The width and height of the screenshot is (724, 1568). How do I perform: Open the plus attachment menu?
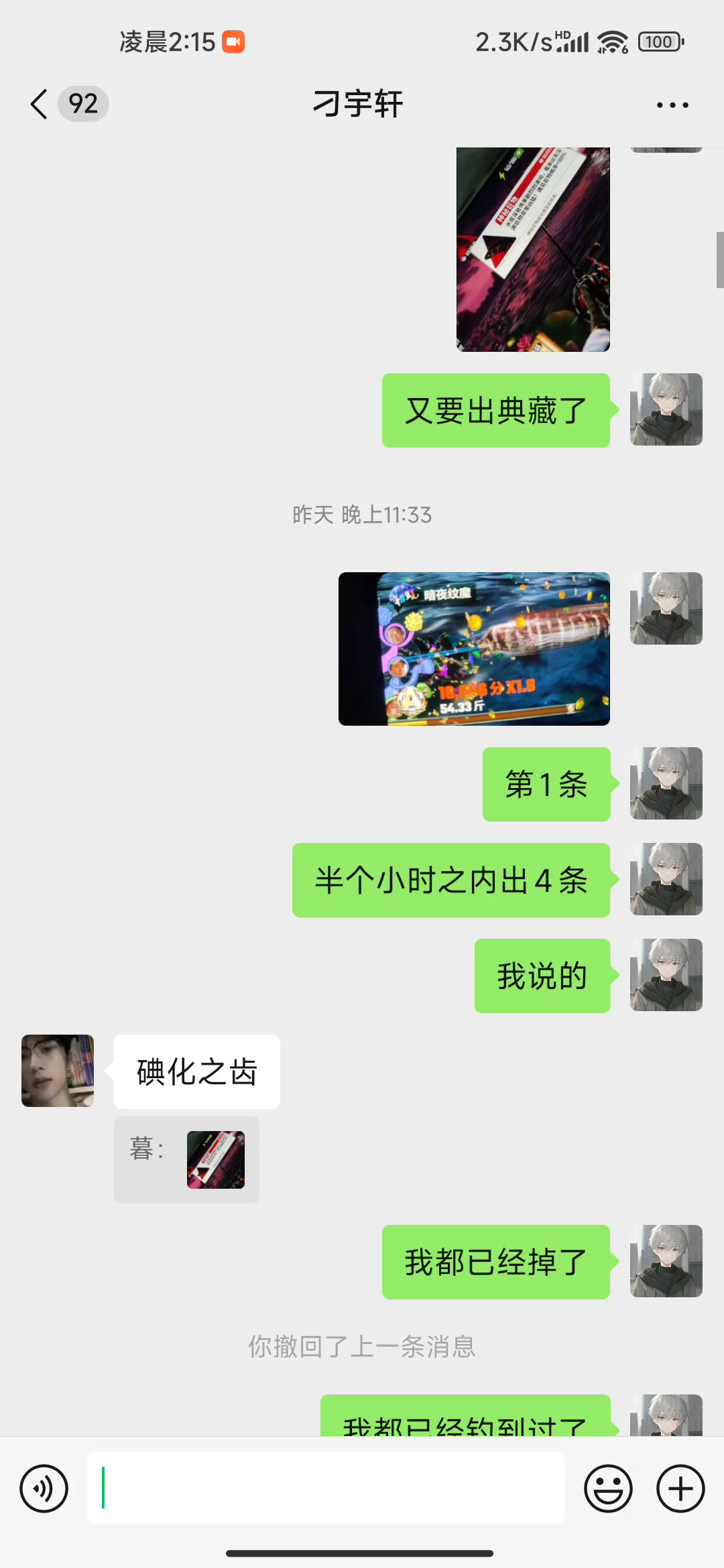[680, 1489]
